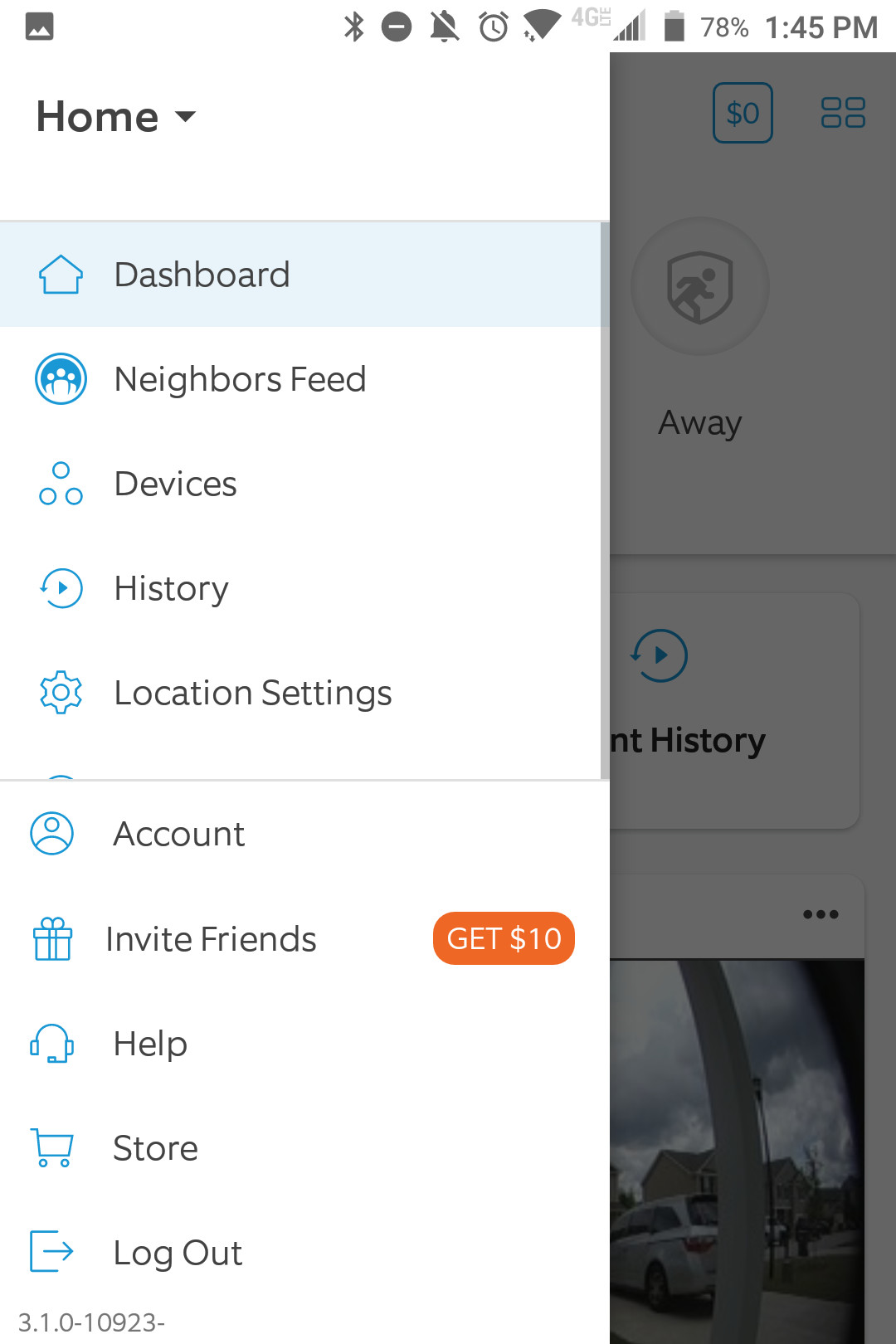Visit the Store
Viewport: 896px width, 1344px height.
(x=155, y=1148)
